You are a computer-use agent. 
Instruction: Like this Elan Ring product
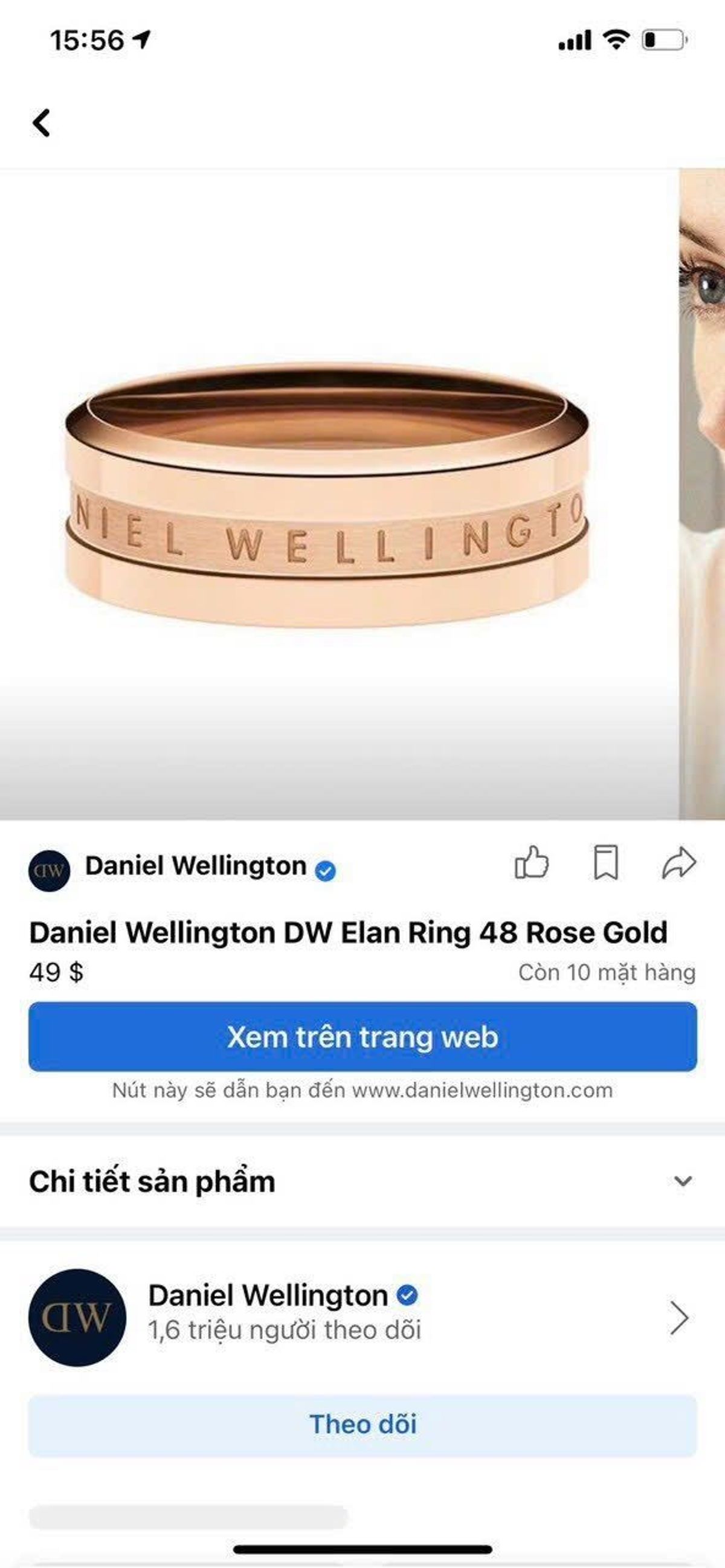[532, 862]
